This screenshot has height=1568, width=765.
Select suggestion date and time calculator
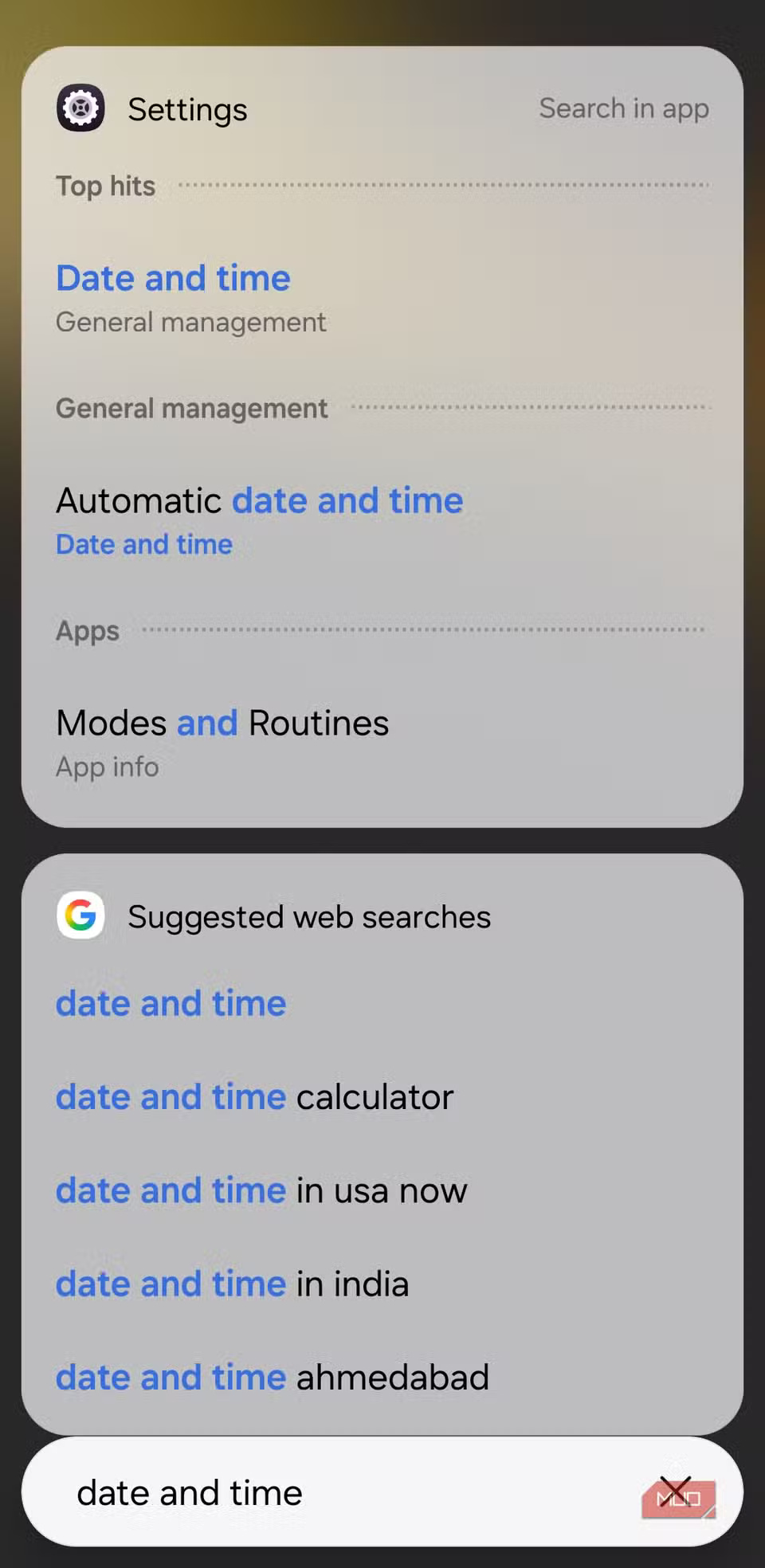(253, 1096)
